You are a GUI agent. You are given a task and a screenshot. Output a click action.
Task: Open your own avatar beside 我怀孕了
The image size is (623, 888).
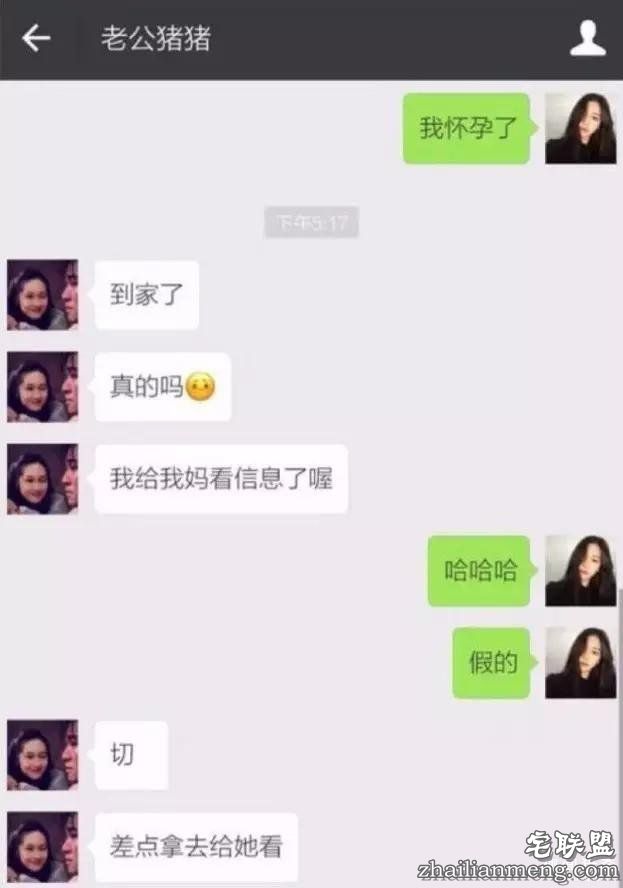(580, 128)
